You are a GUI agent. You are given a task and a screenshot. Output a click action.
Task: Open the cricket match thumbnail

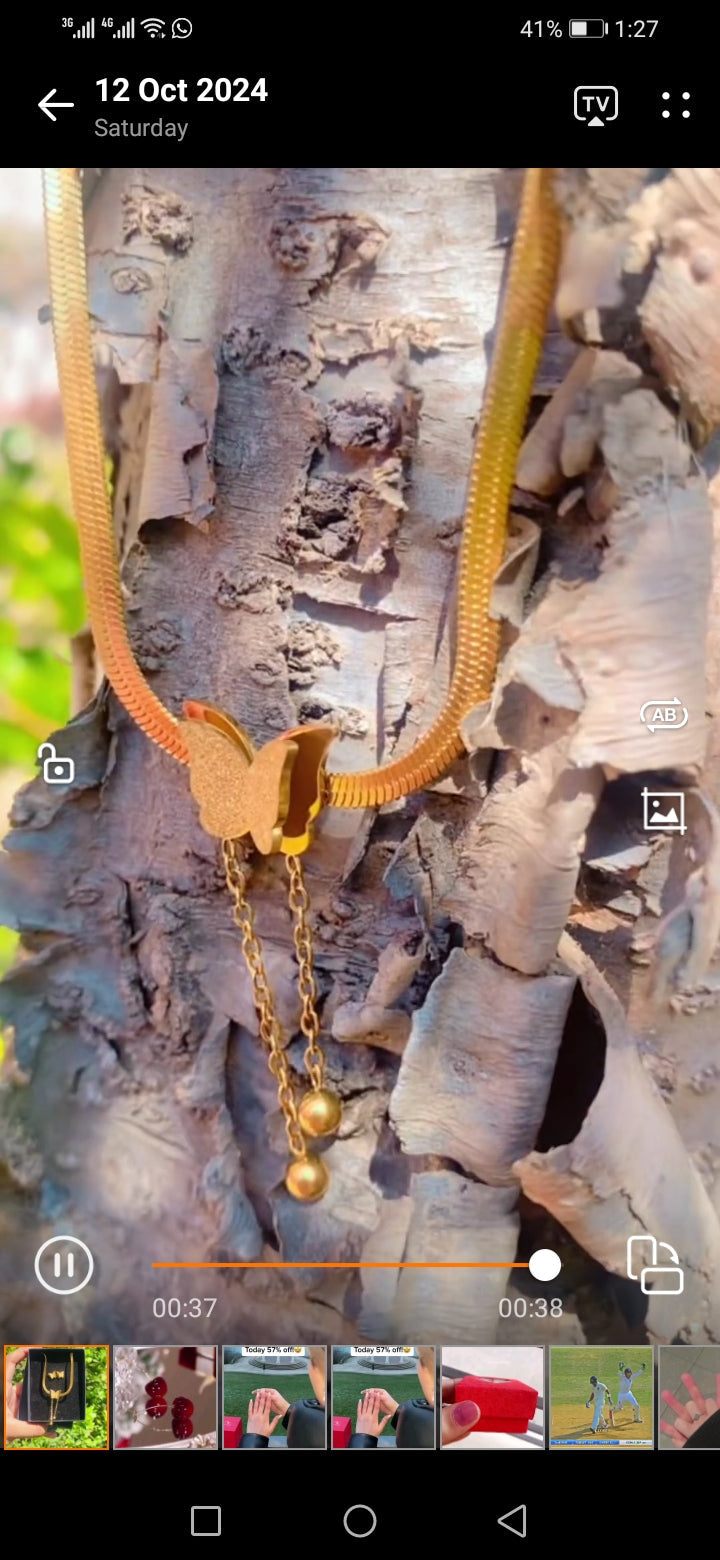(601, 1397)
